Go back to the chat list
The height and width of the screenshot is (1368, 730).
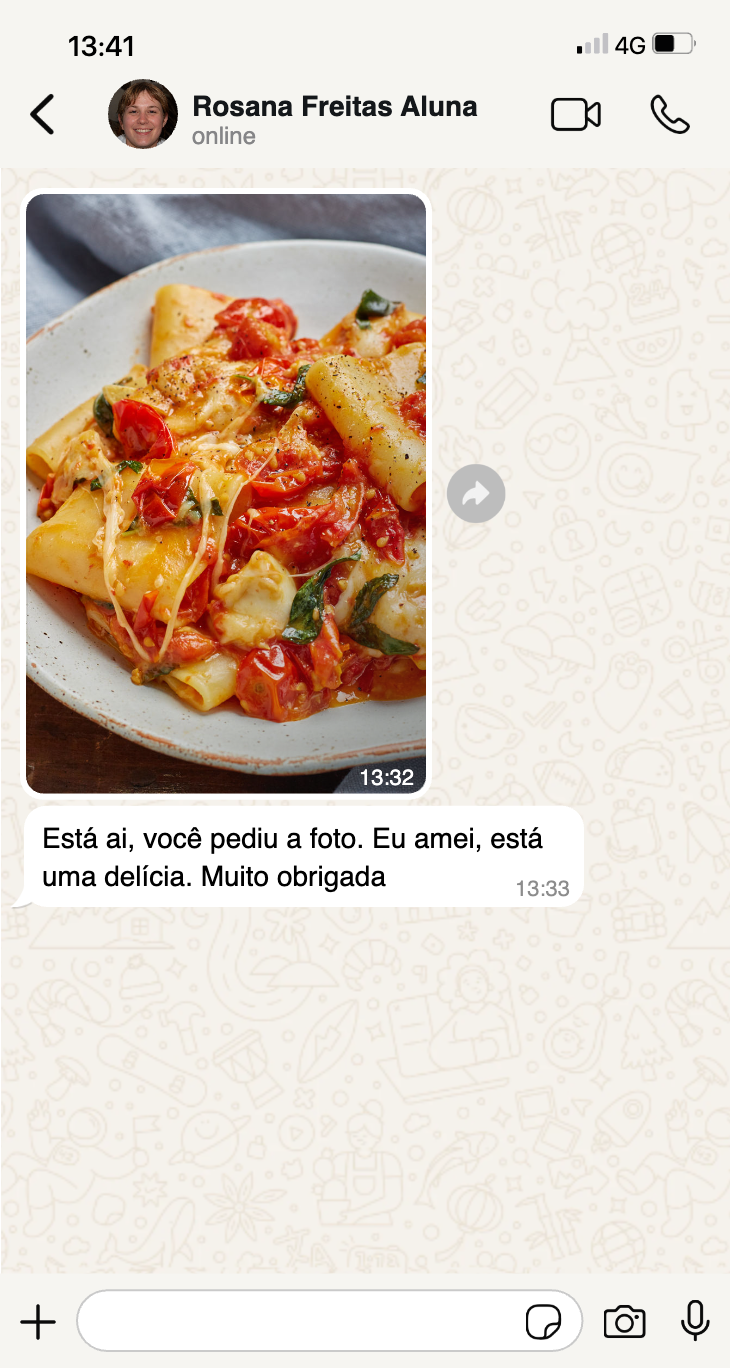[42, 114]
